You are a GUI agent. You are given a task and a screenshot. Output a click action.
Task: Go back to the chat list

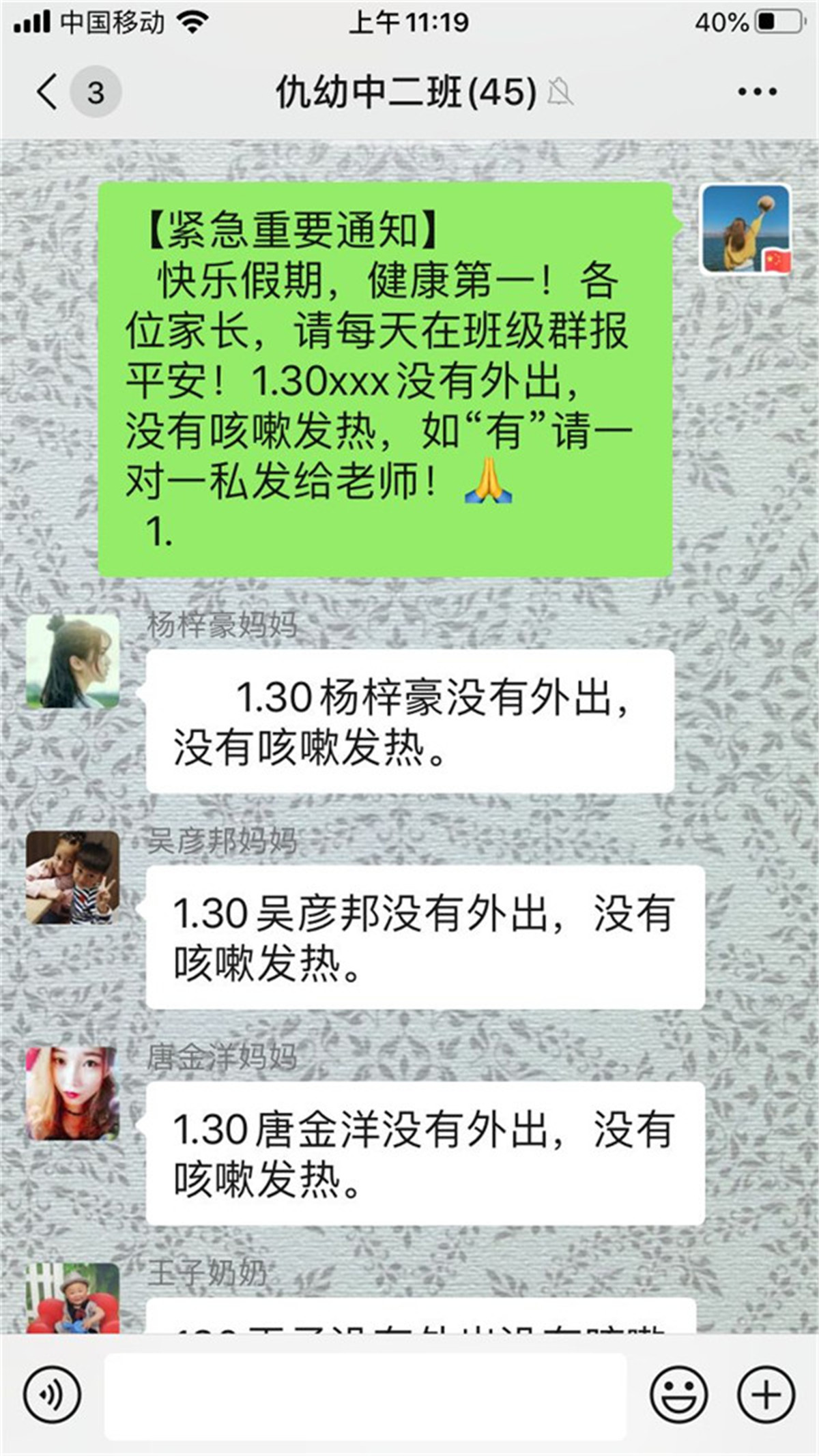pyautogui.click(x=48, y=92)
